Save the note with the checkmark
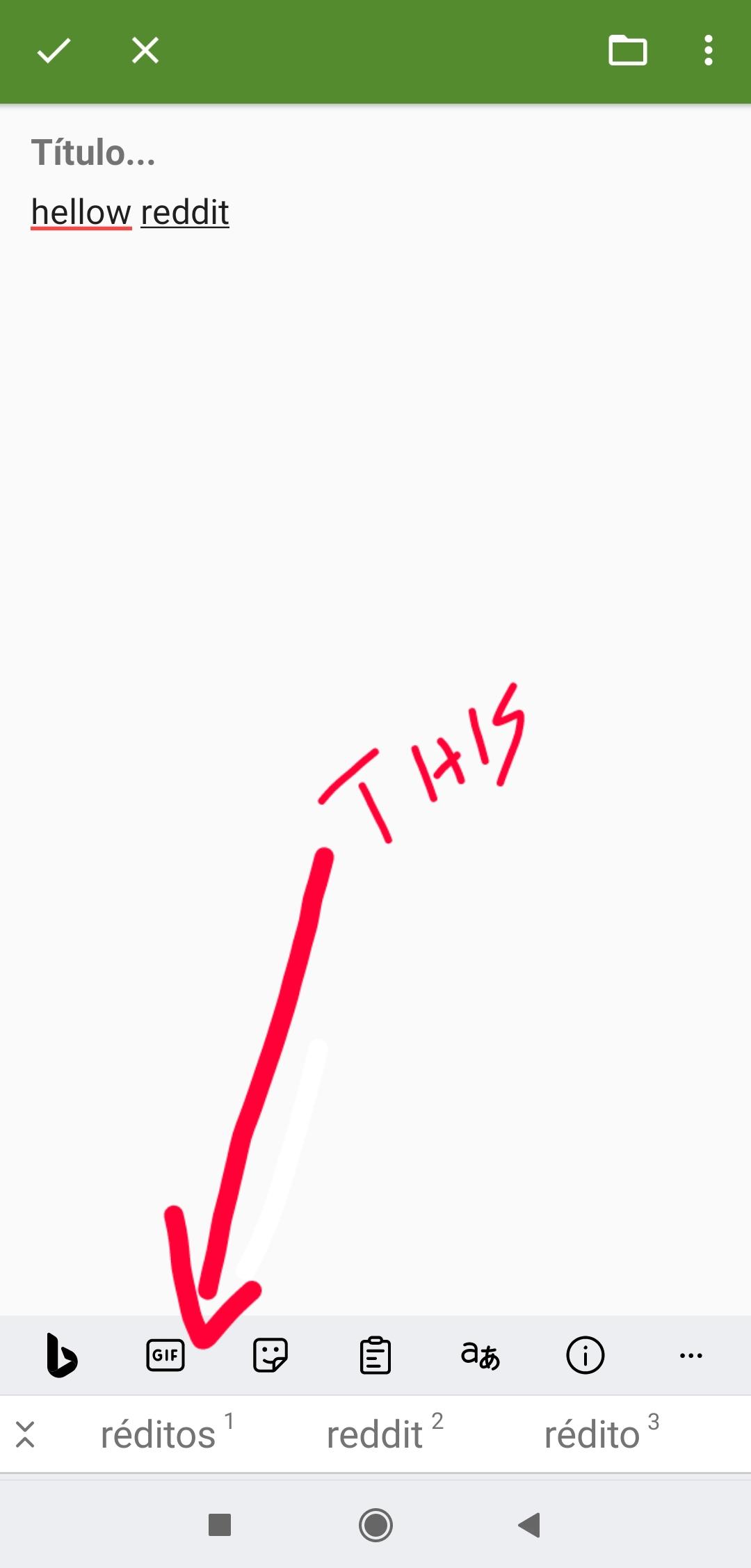751x1568 pixels. click(54, 51)
